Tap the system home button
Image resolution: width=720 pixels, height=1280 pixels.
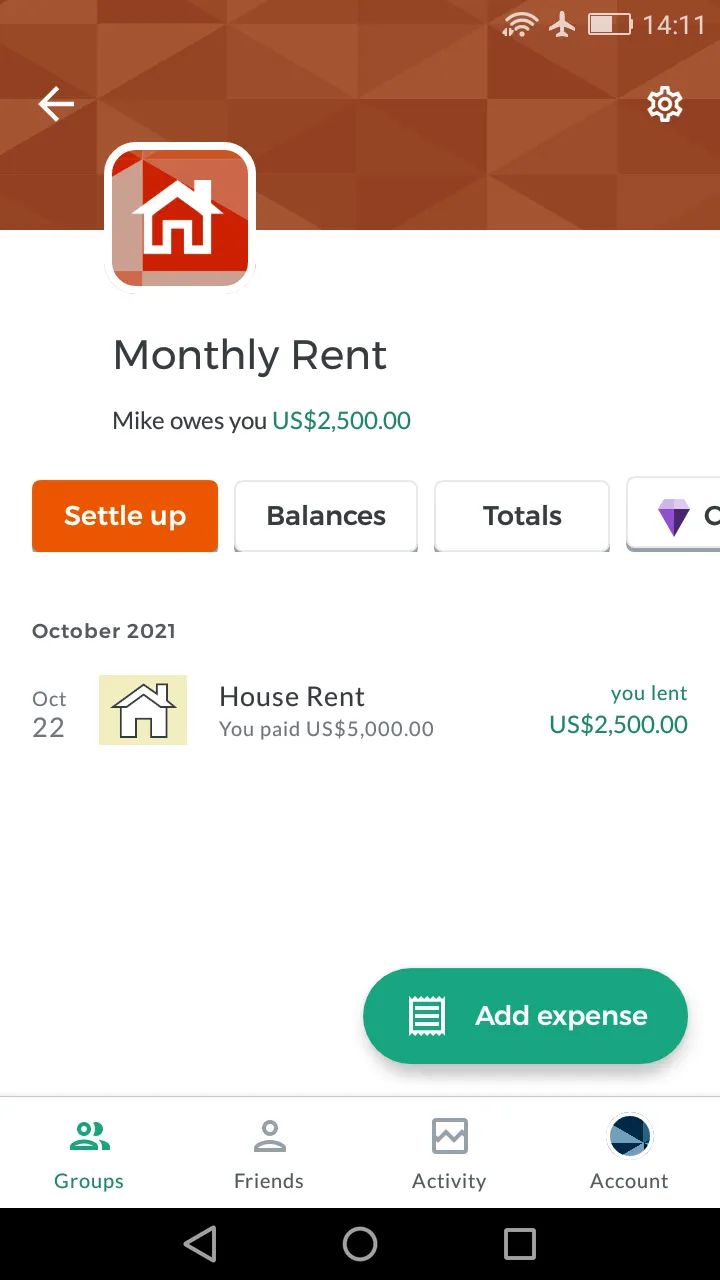point(360,1244)
